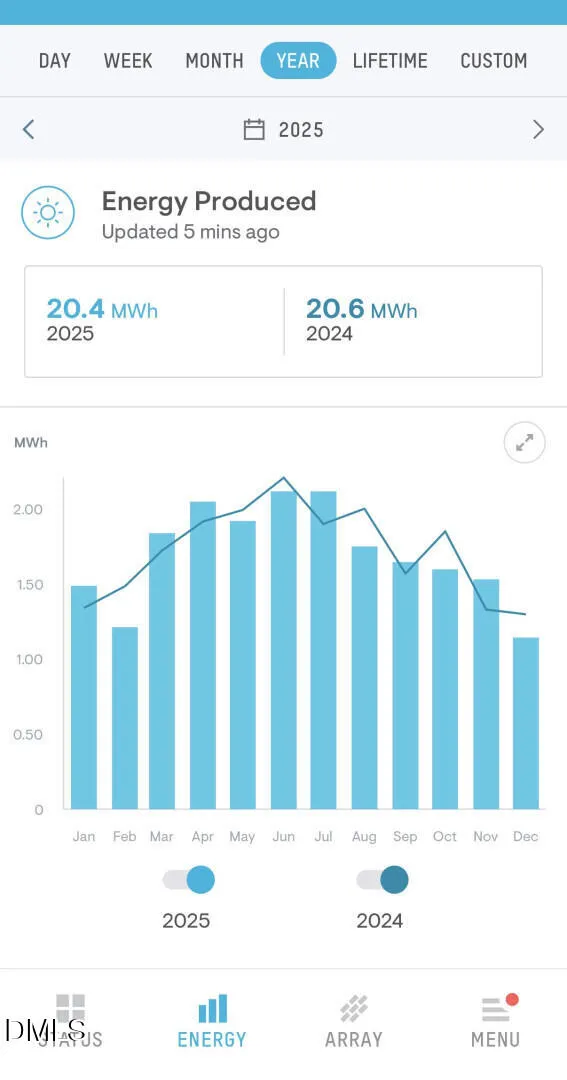Select the YEAR time range
The width and height of the screenshot is (567, 1080).
[x=298, y=61]
